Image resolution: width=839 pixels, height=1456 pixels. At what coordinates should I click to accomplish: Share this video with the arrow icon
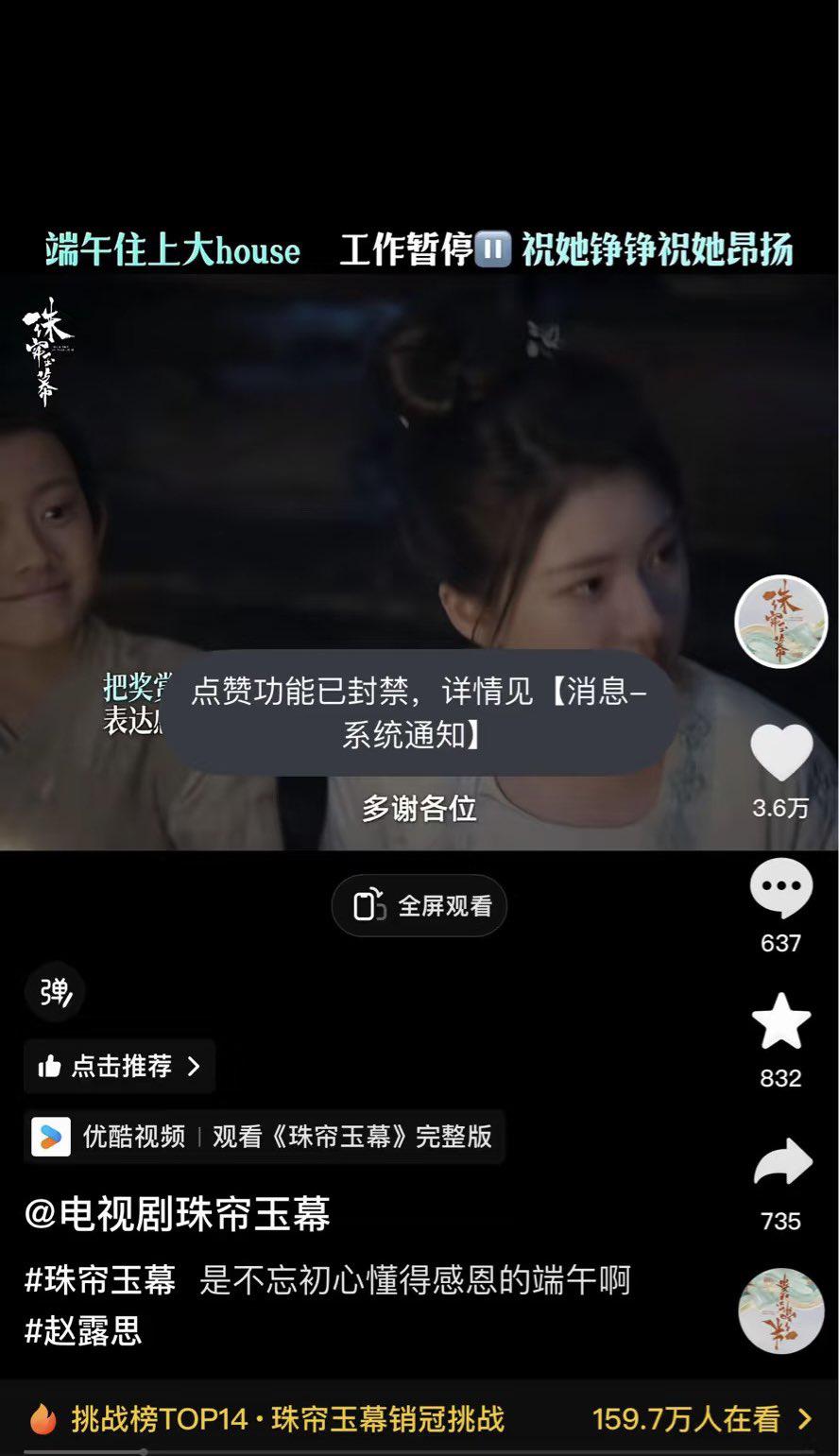click(x=781, y=1164)
